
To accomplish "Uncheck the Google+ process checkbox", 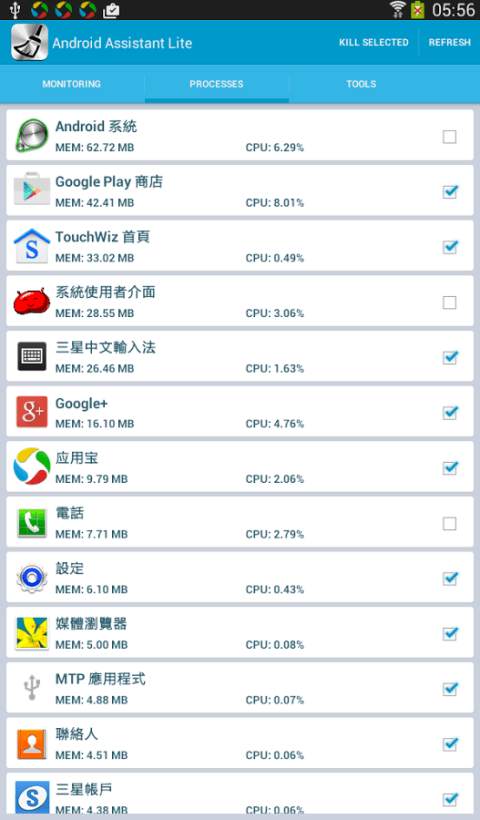I will 450,413.
